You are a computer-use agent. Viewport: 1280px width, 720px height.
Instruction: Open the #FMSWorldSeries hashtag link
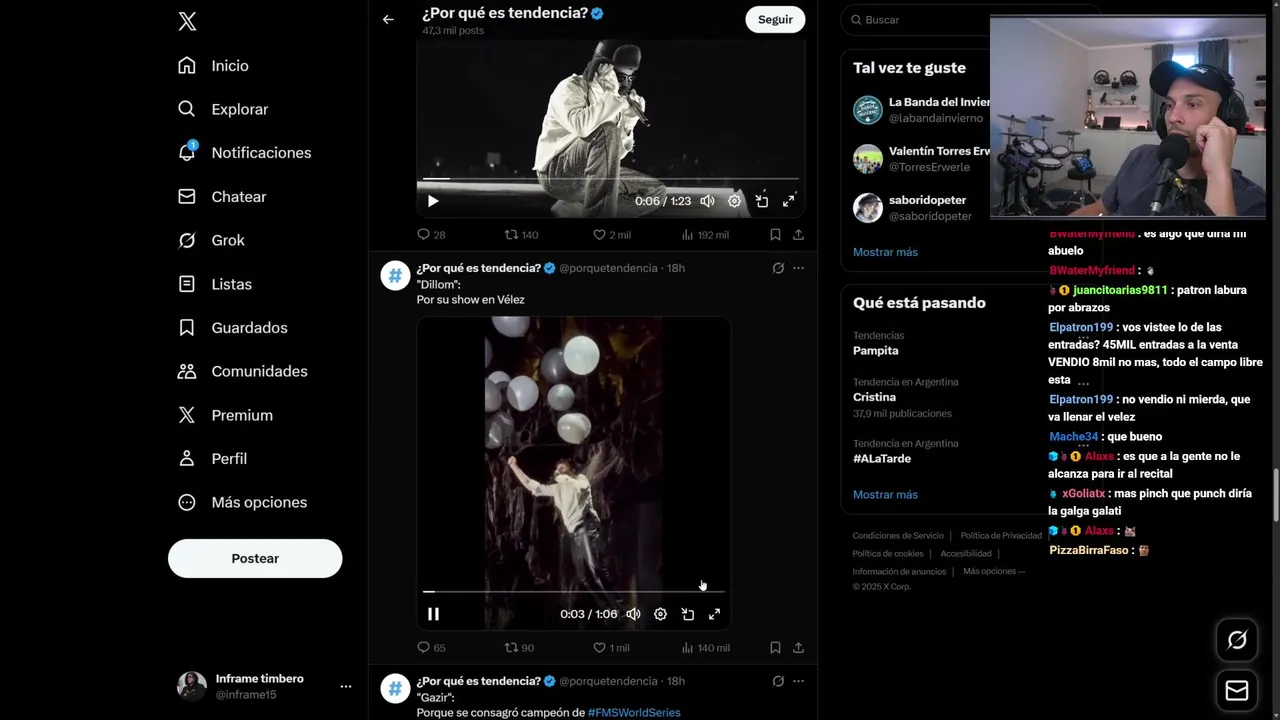(x=634, y=713)
